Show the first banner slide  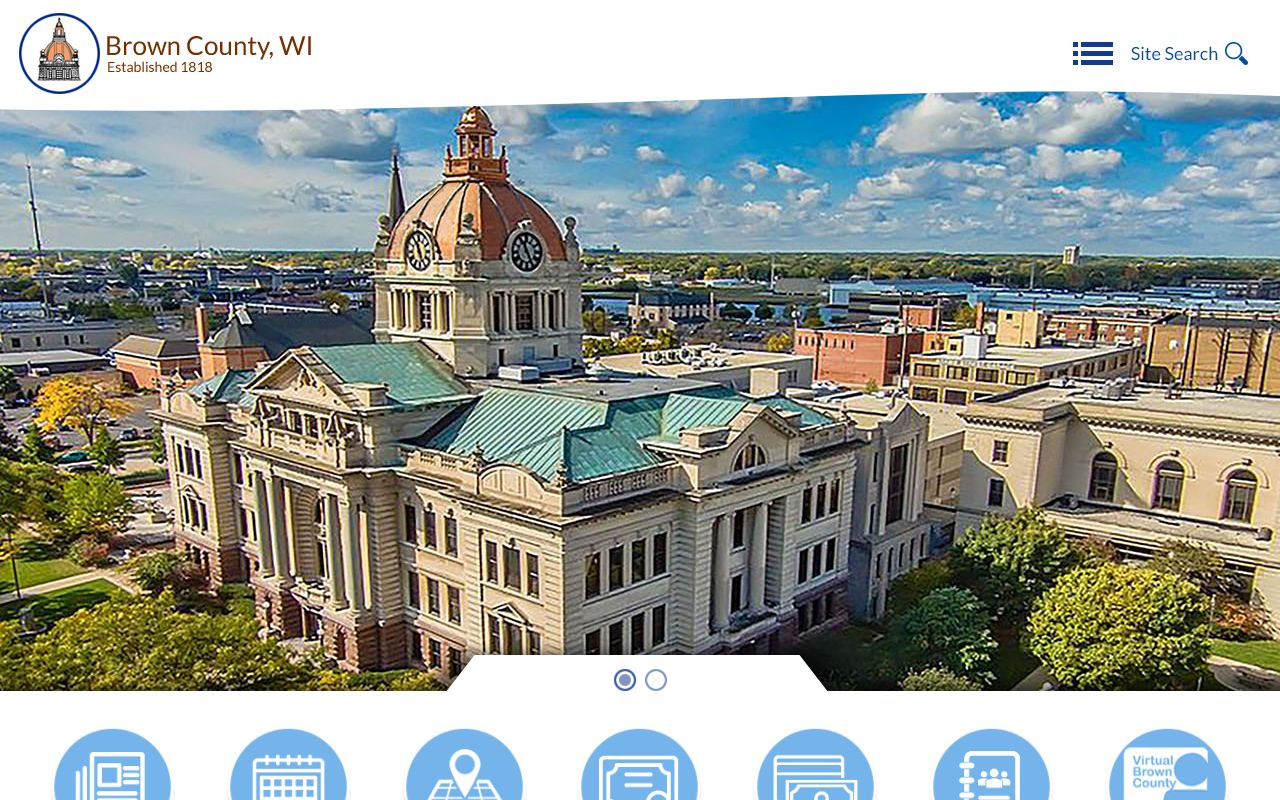(x=625, y=680)
